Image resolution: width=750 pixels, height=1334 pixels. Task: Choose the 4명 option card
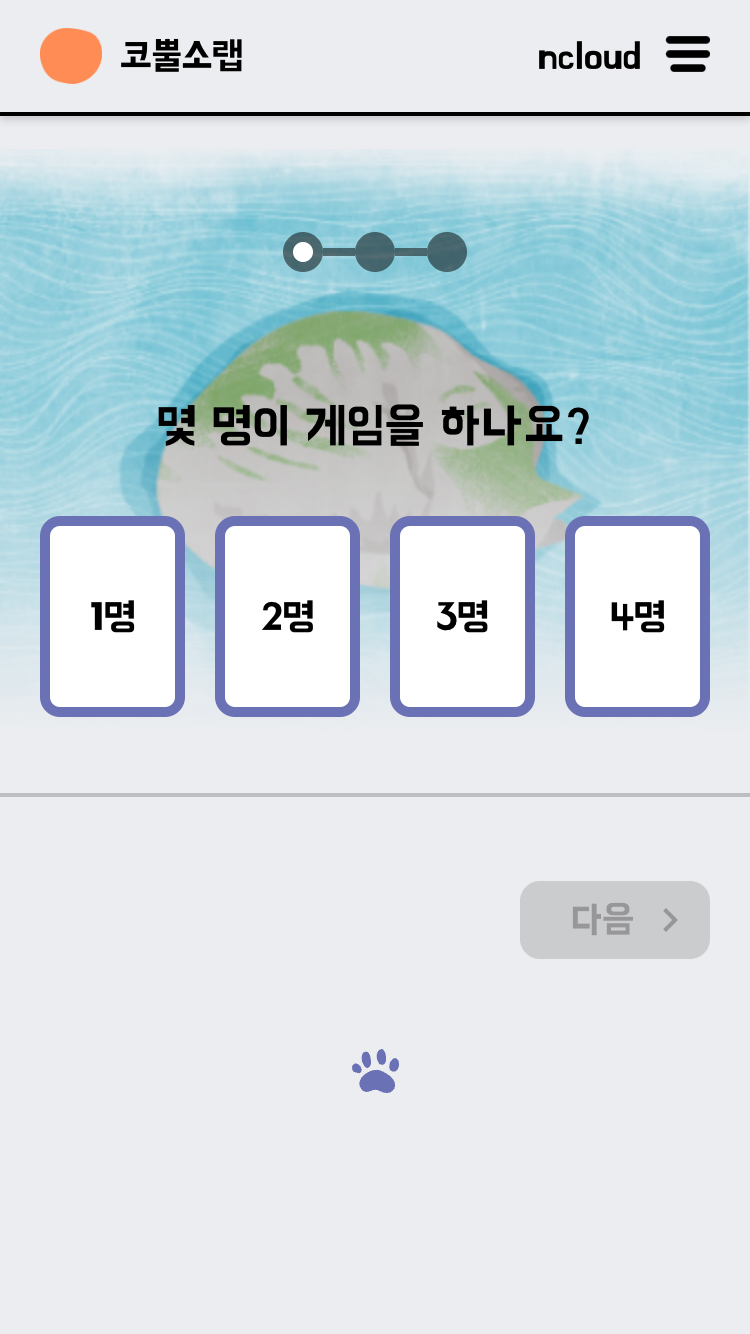(637, 615)
